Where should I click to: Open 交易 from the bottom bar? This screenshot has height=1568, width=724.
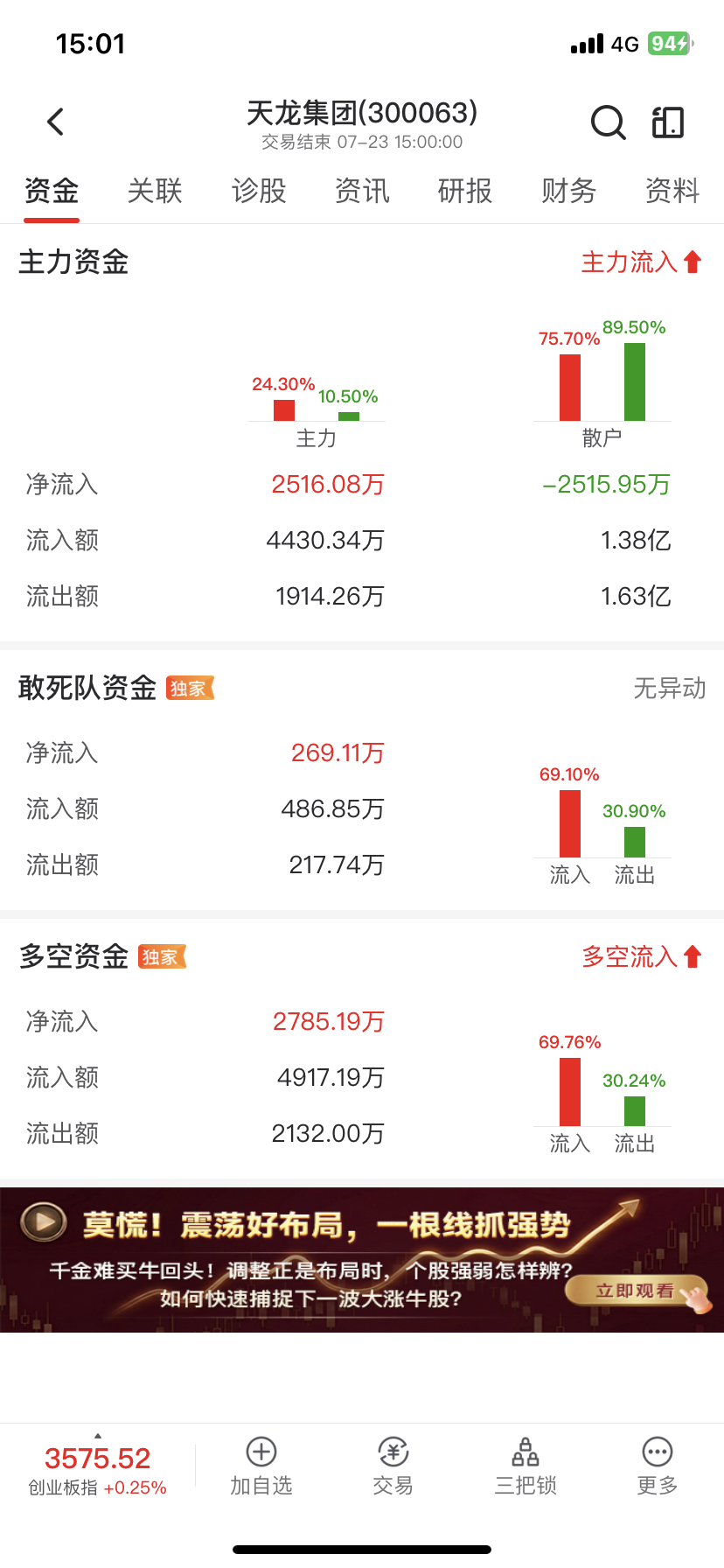coord(393,1466)
